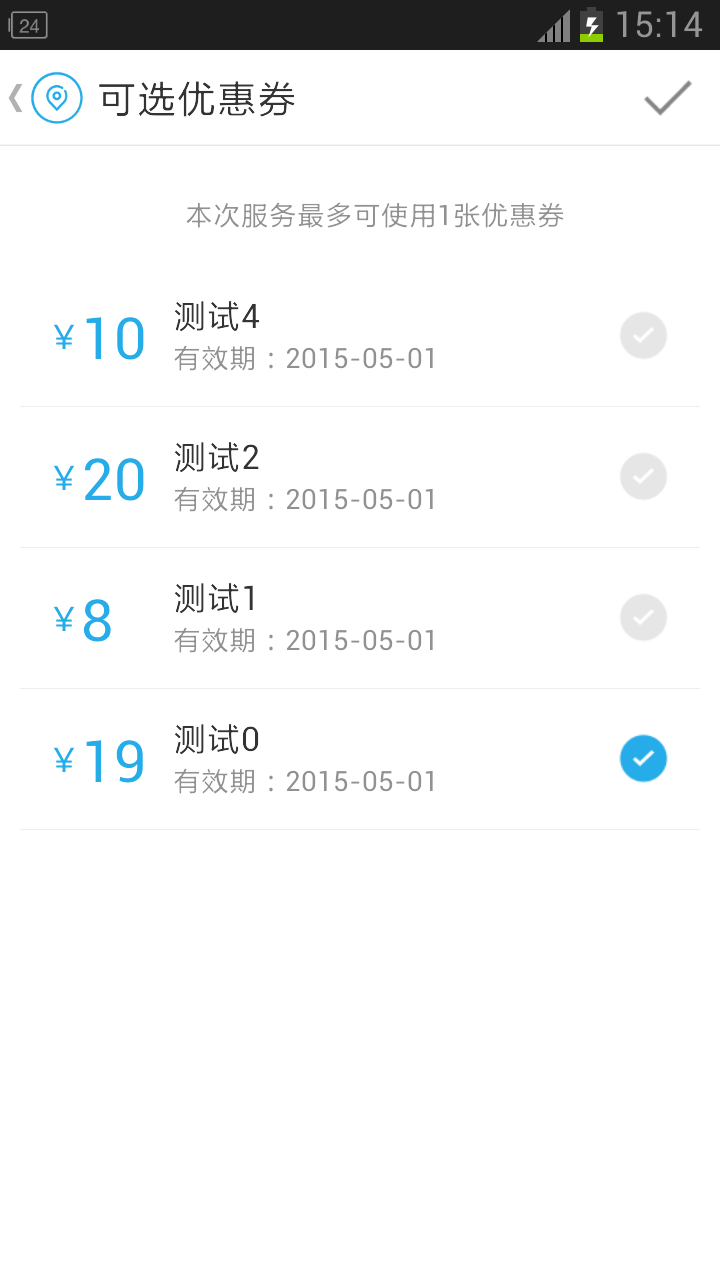The width and height of the screenshot is (720, 1280).
Task: Tap the checkmark to confirm coupon selection
Action: pos(665,97)
